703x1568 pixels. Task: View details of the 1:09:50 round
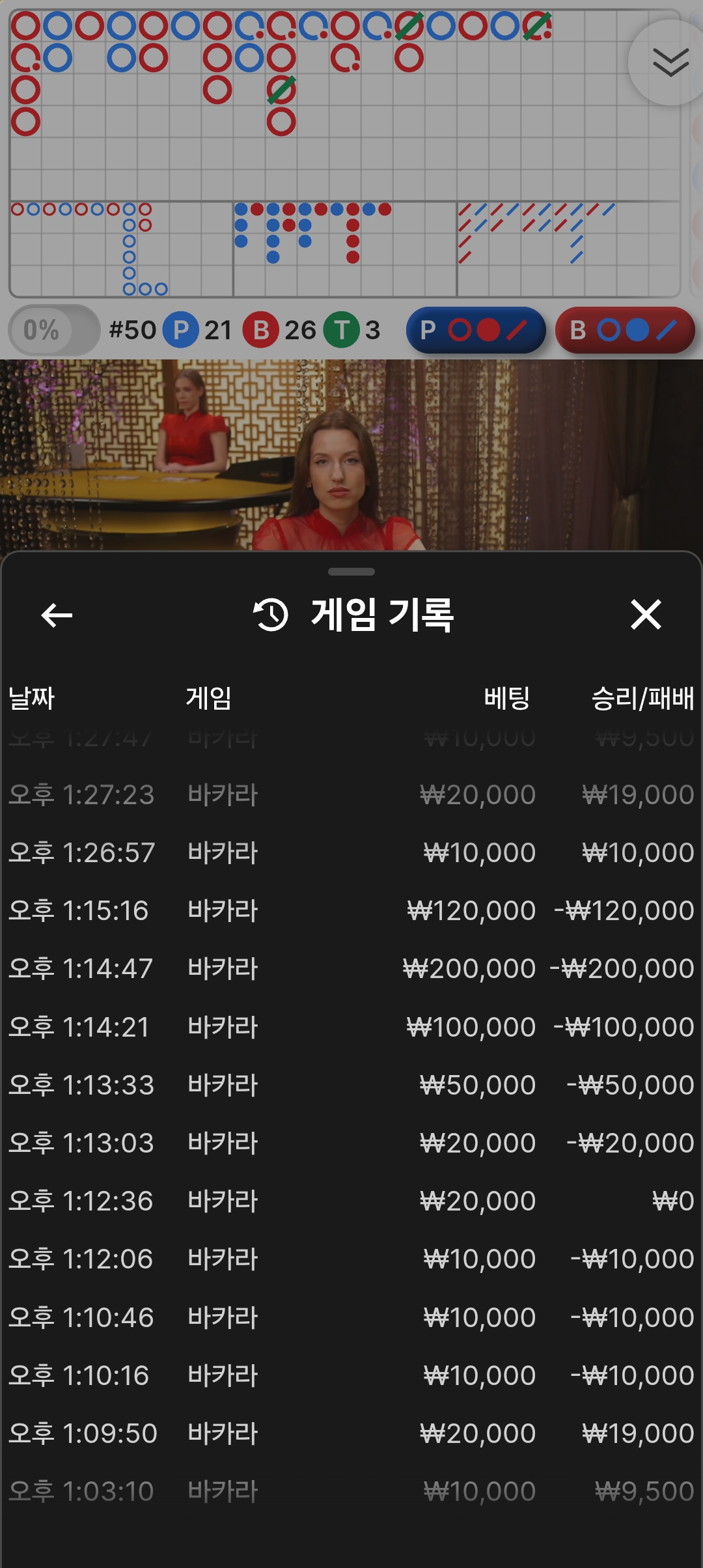coord(351,1433)
